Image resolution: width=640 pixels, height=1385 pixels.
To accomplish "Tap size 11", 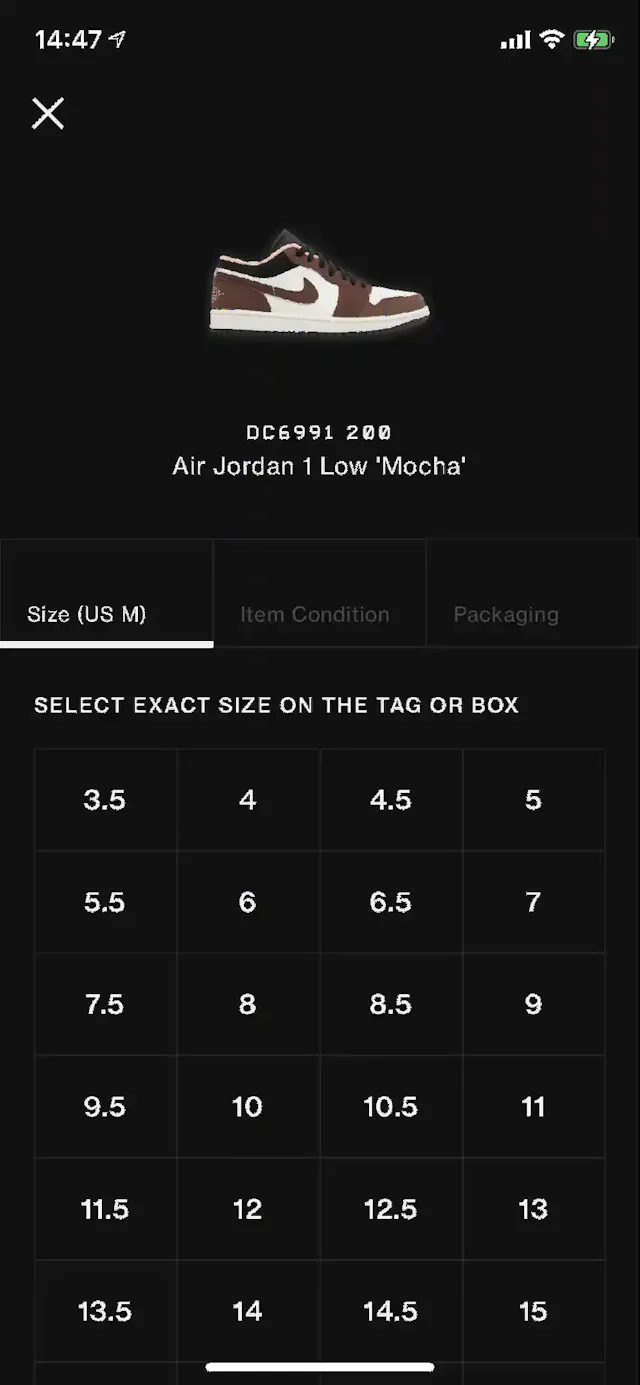I will (533, 1106).
